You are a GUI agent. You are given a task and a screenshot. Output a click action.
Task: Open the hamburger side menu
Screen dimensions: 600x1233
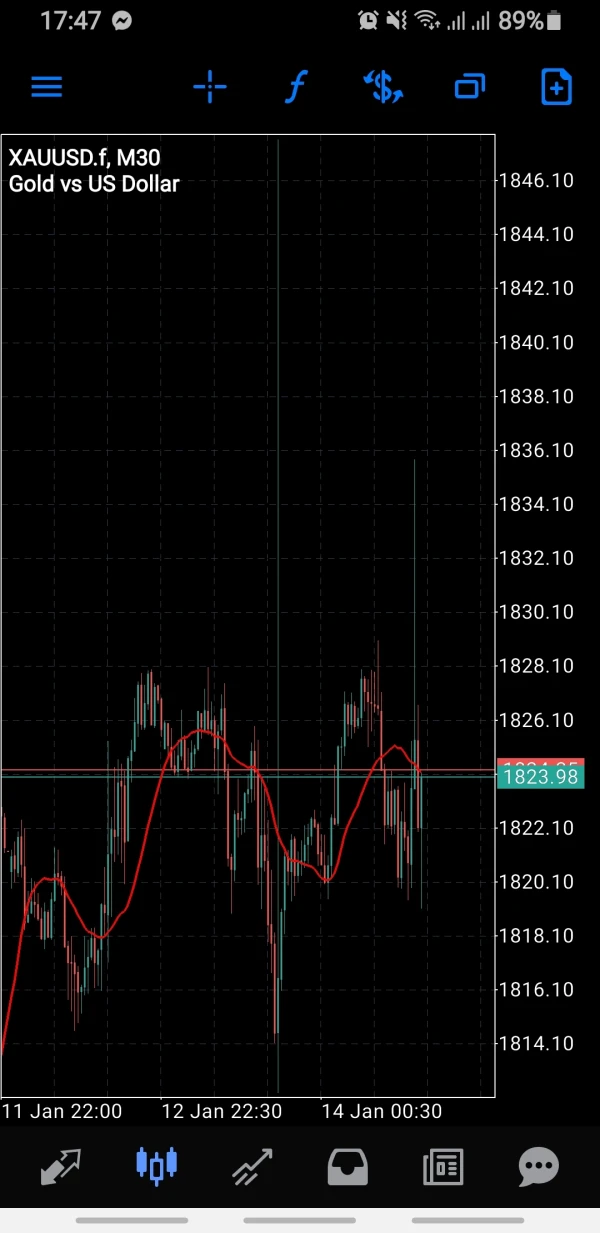[x=47, y=87]
